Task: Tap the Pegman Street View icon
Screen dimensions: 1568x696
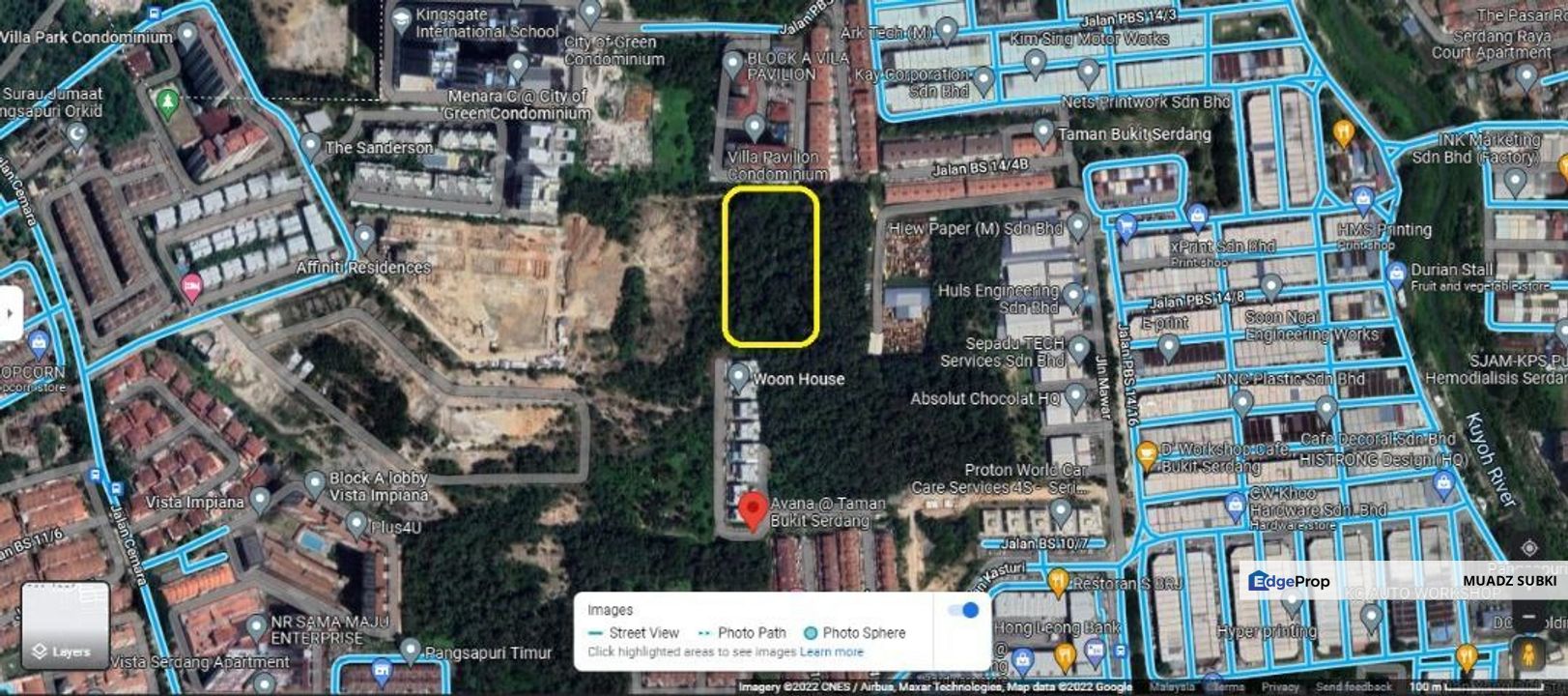Action: (1528, 654)
